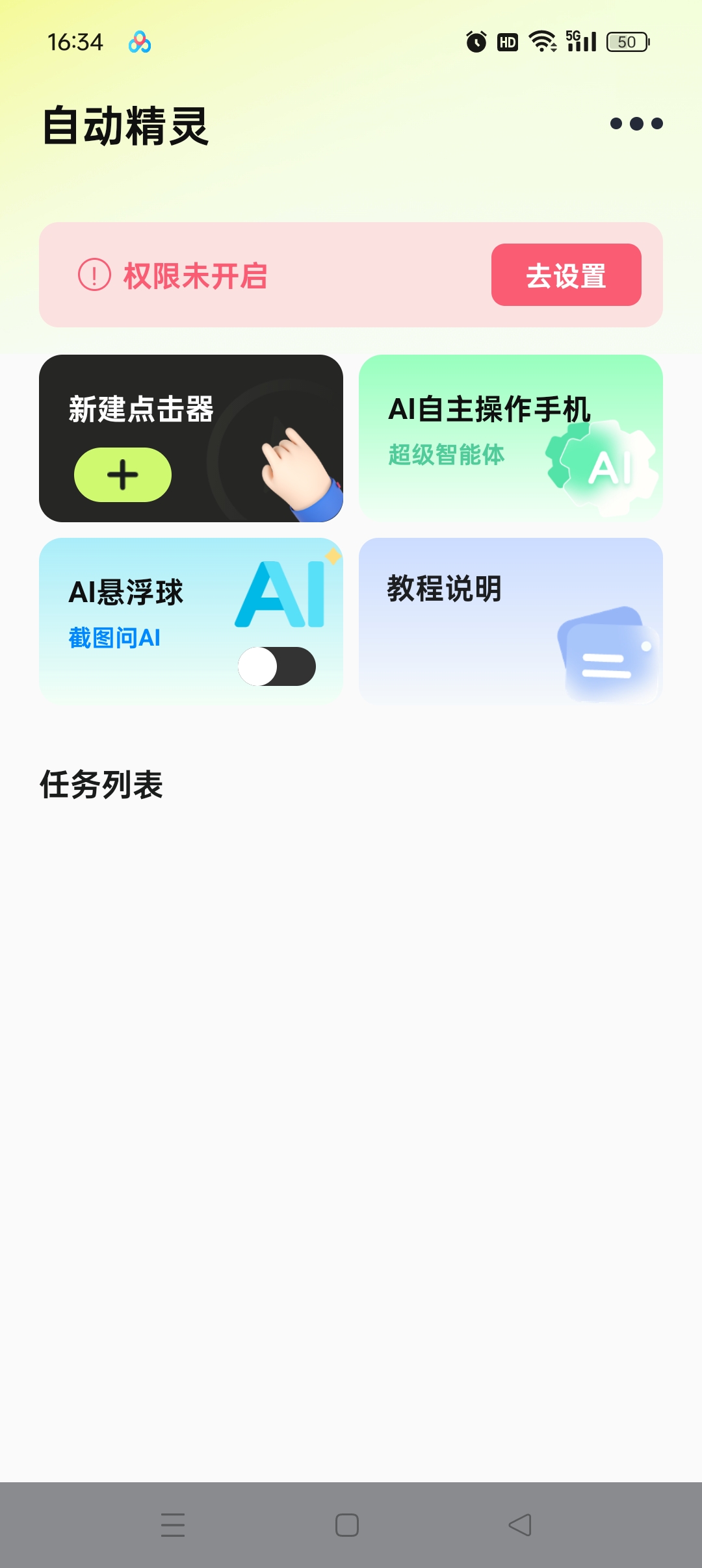Screen dimensions: 702x1568
Task: Click the colorful app logo beside the clock
Action: point(139,43)
